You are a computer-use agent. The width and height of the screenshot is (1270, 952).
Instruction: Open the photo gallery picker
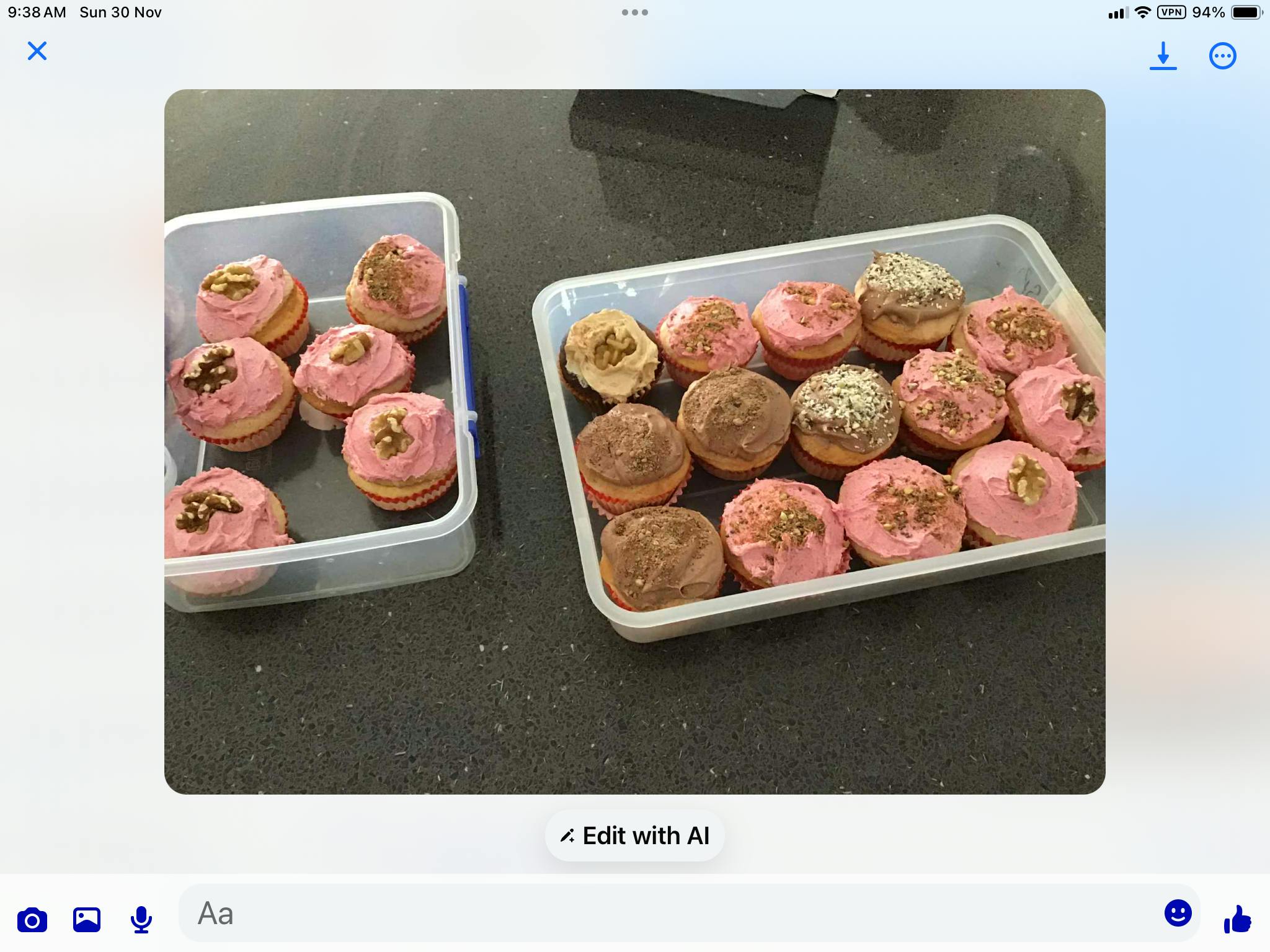(x=87, y=919)
